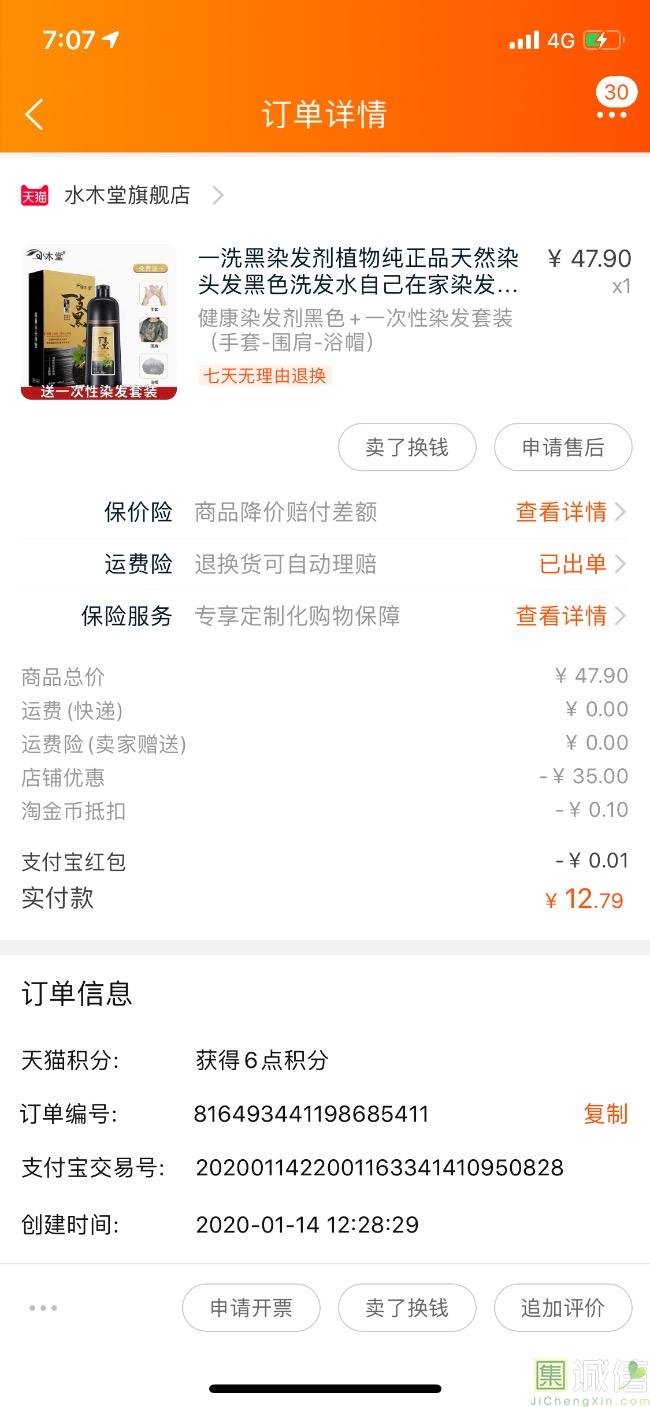This screenshot has width=650, height=1407.
Task: Open the 水木堂旗舰店 store page
Action: tap(127, 196)
